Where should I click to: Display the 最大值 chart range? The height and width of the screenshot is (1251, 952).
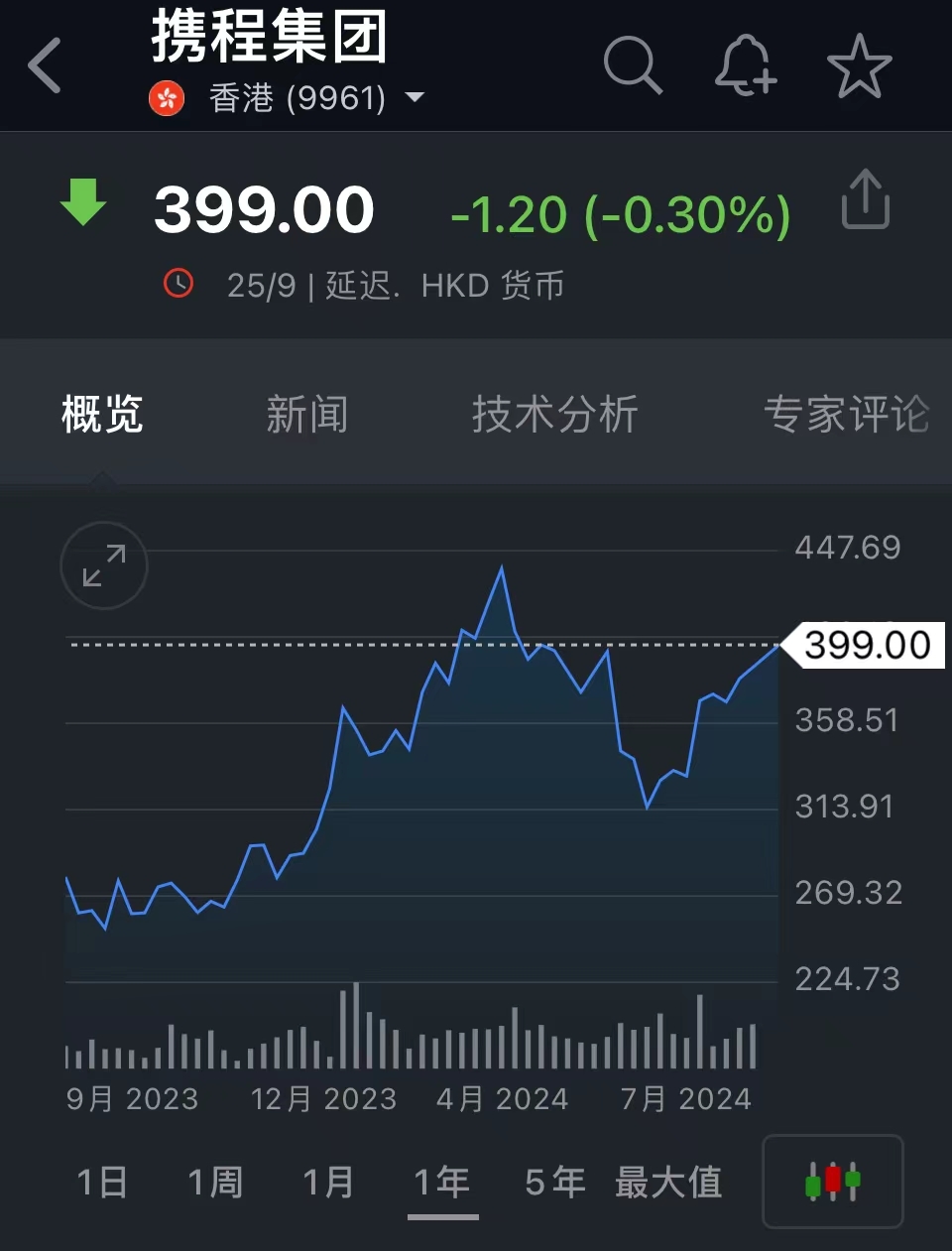click(668, 1182)
